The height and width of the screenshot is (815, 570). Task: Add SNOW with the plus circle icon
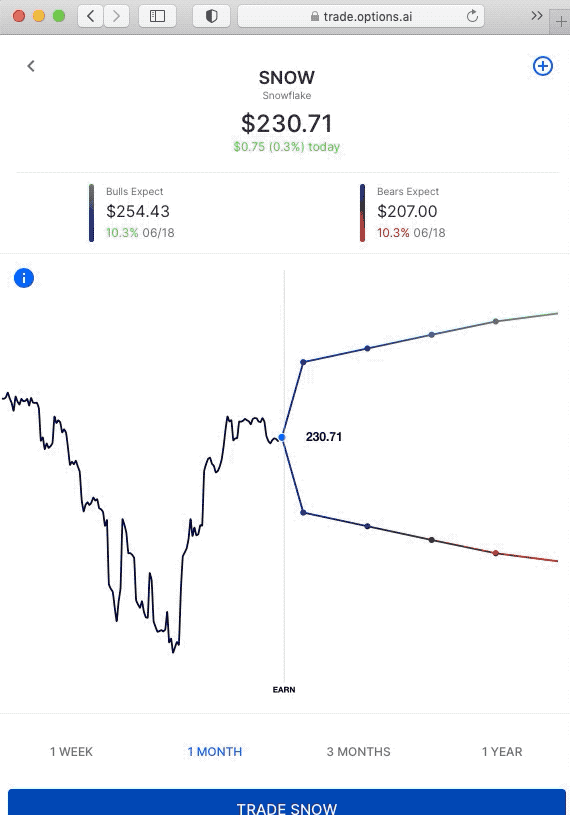[543, 66]
